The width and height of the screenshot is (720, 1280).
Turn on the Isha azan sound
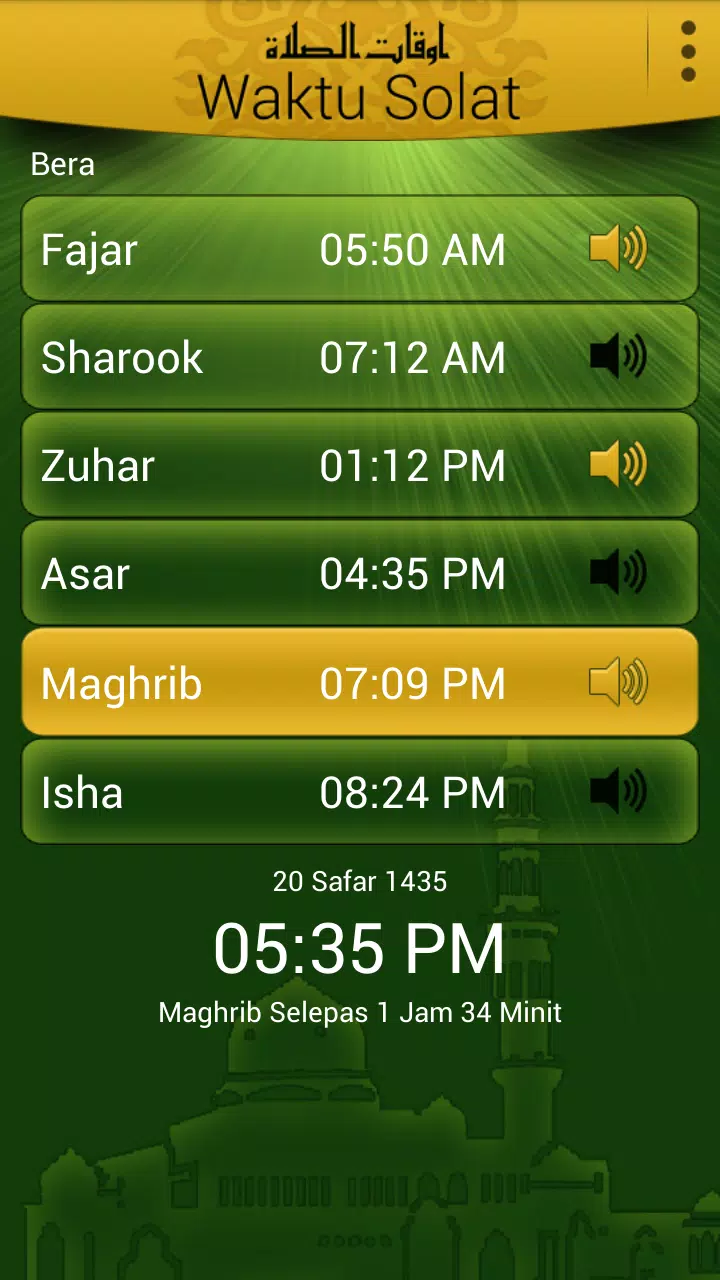(x=618, y=791)
